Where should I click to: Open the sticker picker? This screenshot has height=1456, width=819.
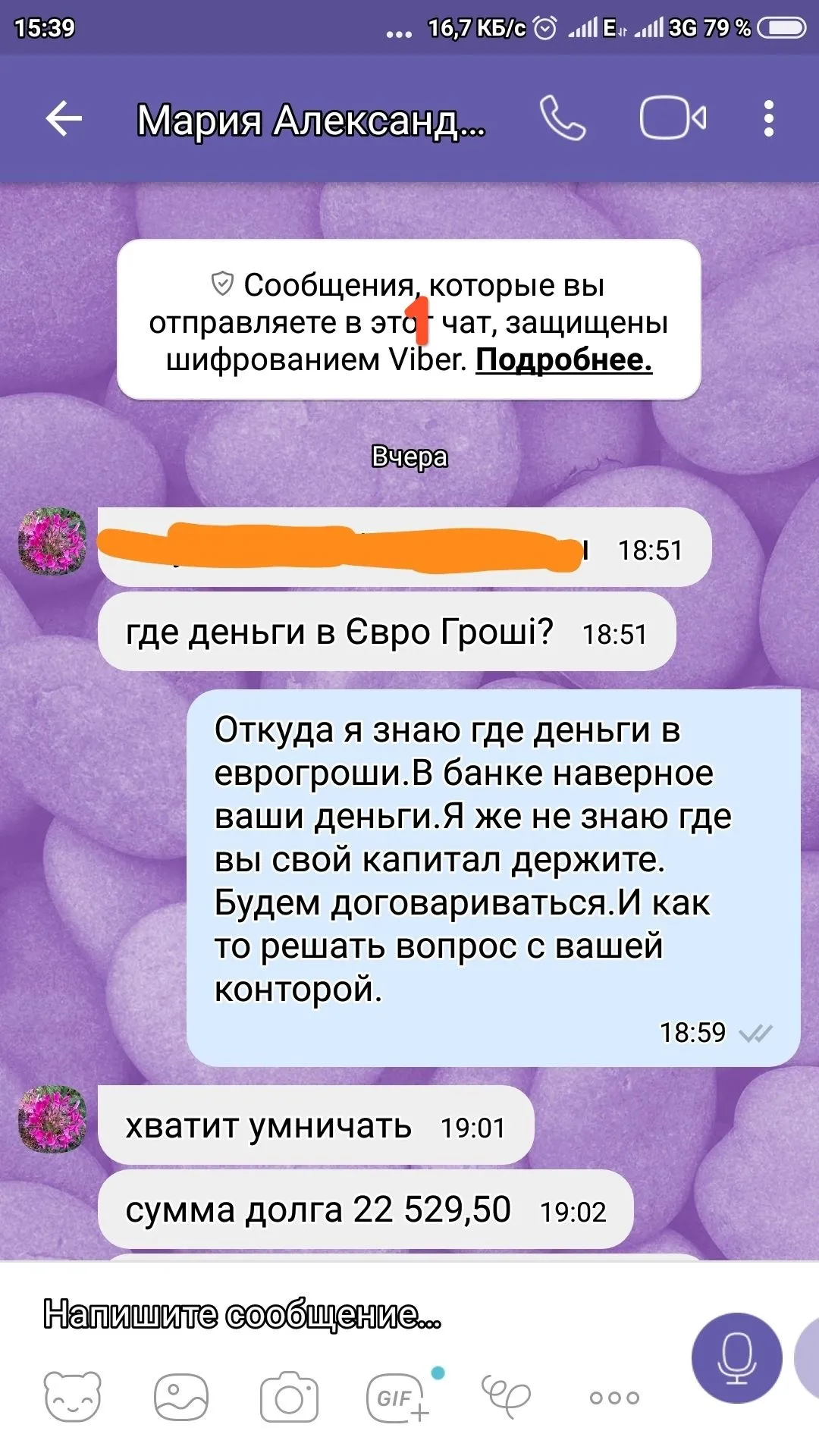[x=73, y=1397]
